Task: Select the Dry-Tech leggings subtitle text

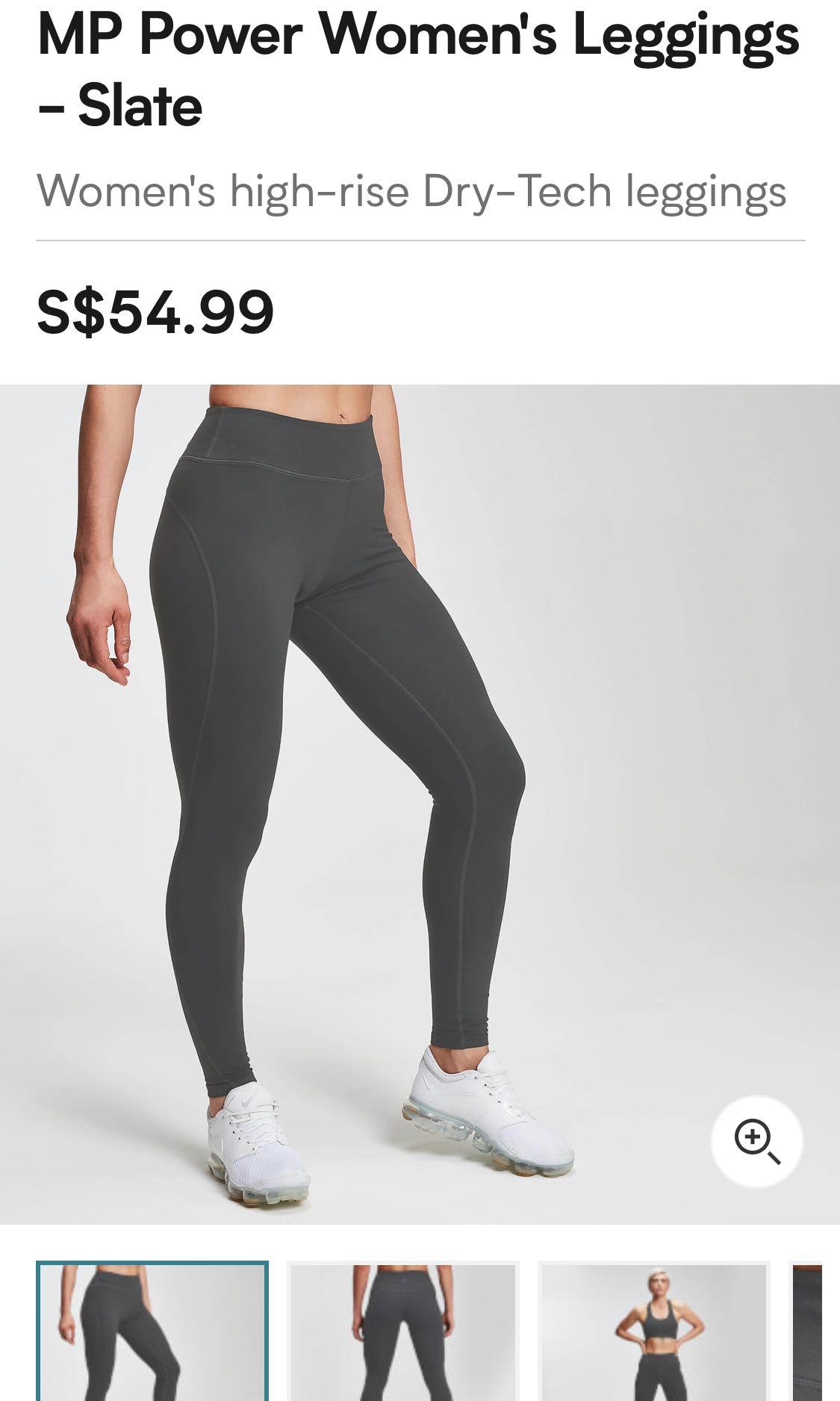Action: [x=413, y=193]
